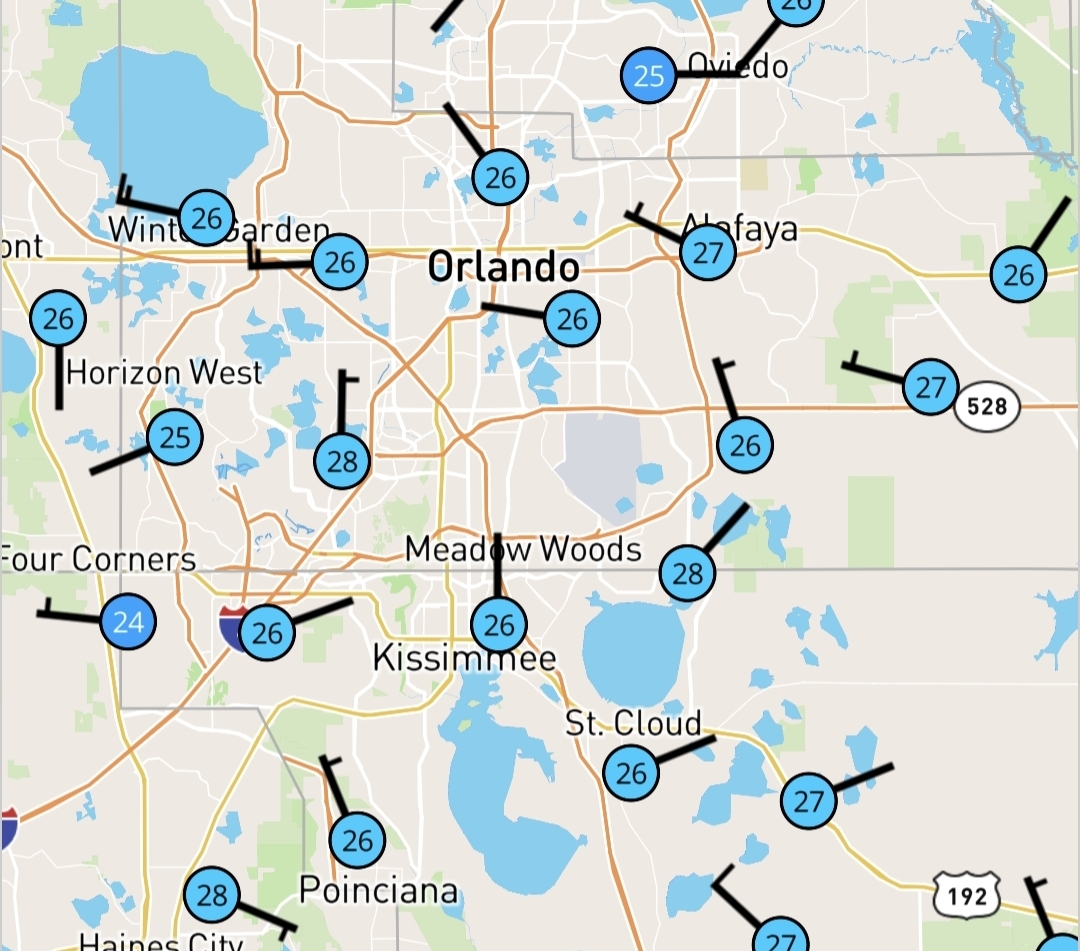
Task: Open the 25 station marker at Oviedo
Action: [649, 76]
